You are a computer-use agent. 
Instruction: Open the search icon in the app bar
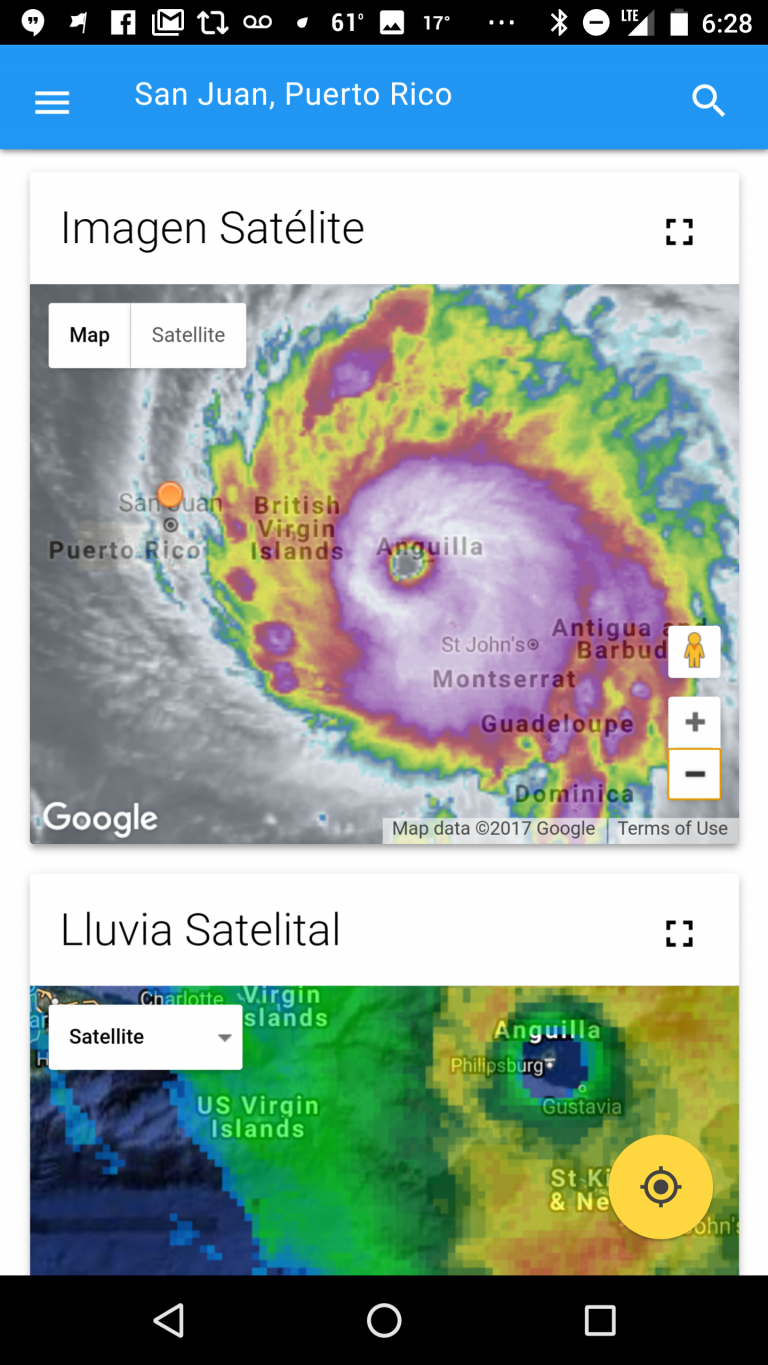708,100
